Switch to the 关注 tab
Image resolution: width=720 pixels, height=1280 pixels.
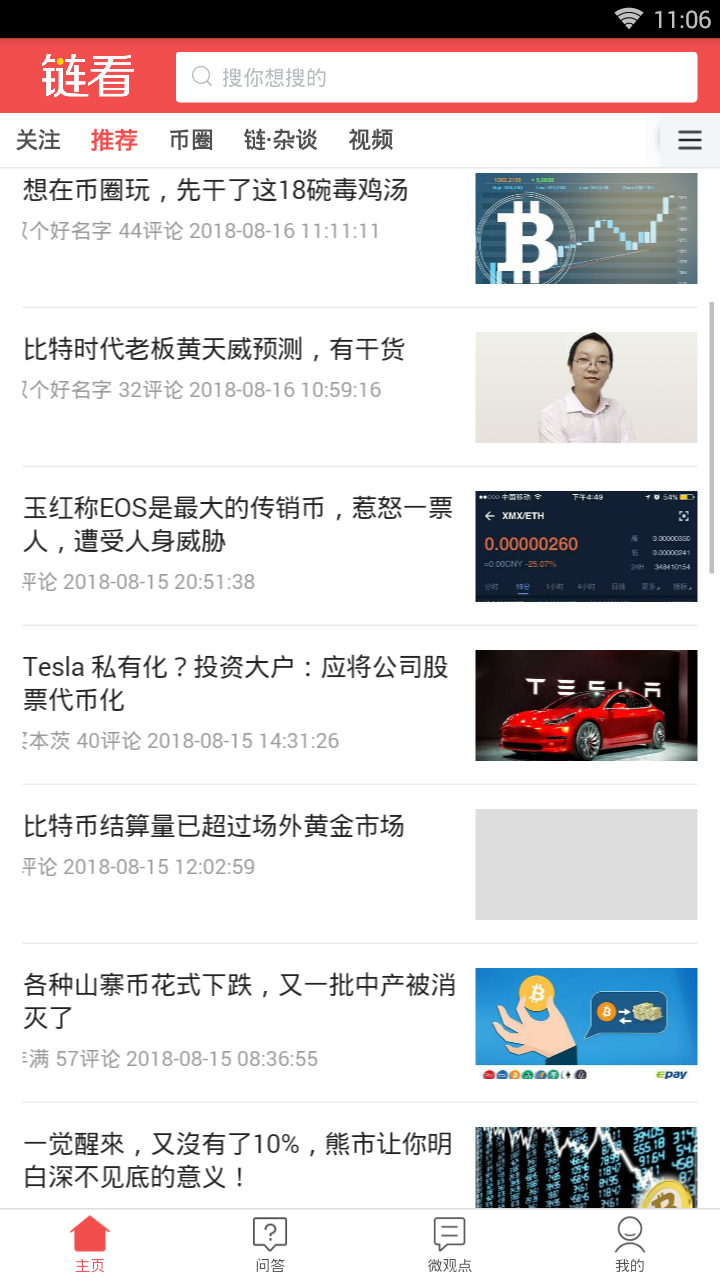point(37,140)
